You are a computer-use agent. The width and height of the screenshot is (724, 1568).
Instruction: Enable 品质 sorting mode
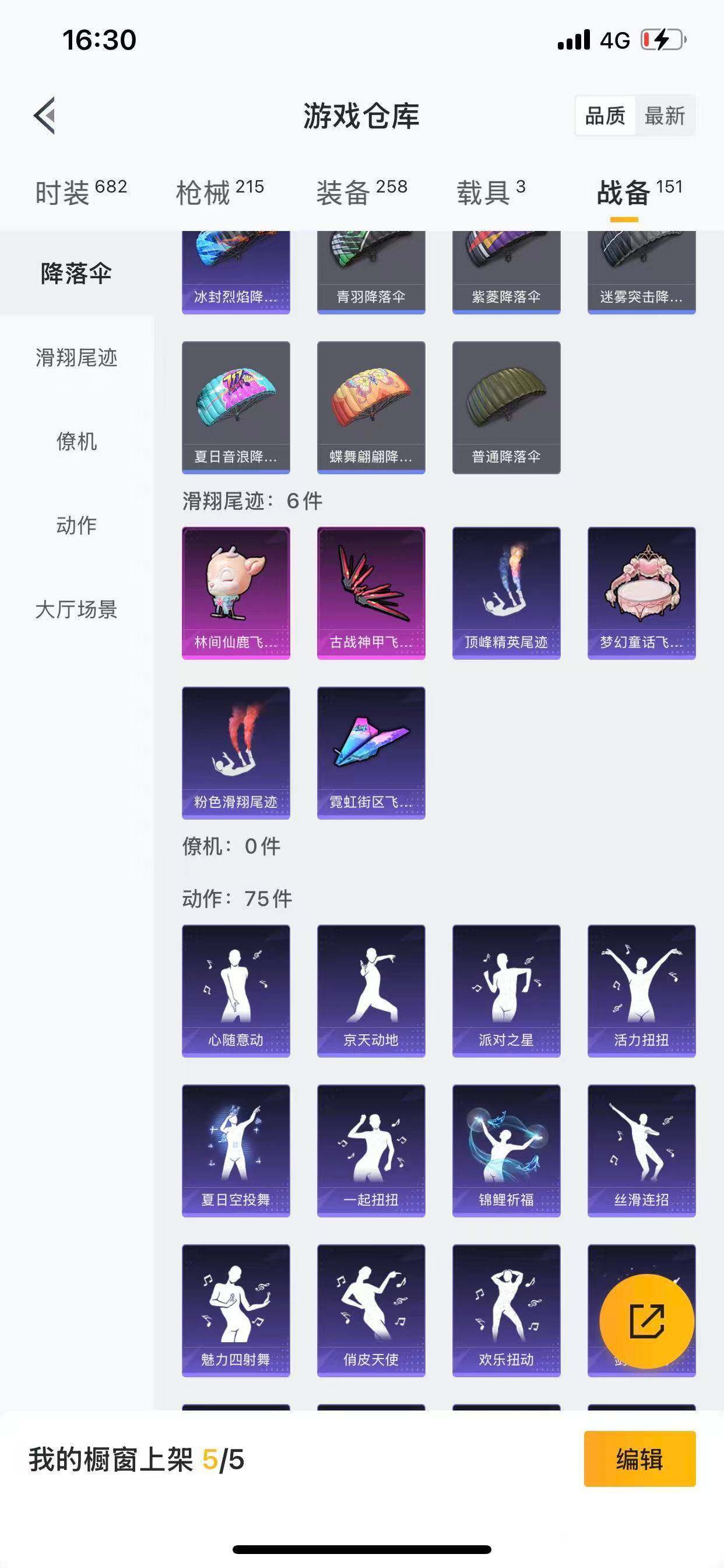coord(603,116)
